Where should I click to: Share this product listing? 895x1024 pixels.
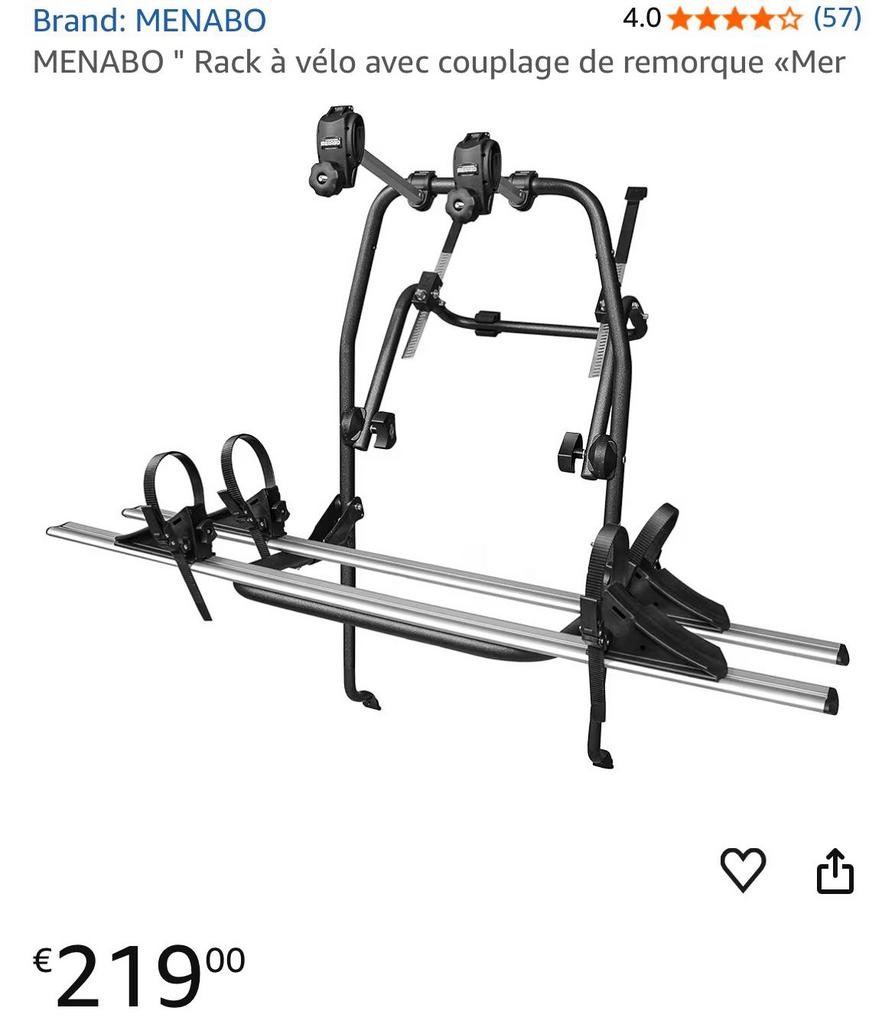pyautogui.click(x=836, y=870)
